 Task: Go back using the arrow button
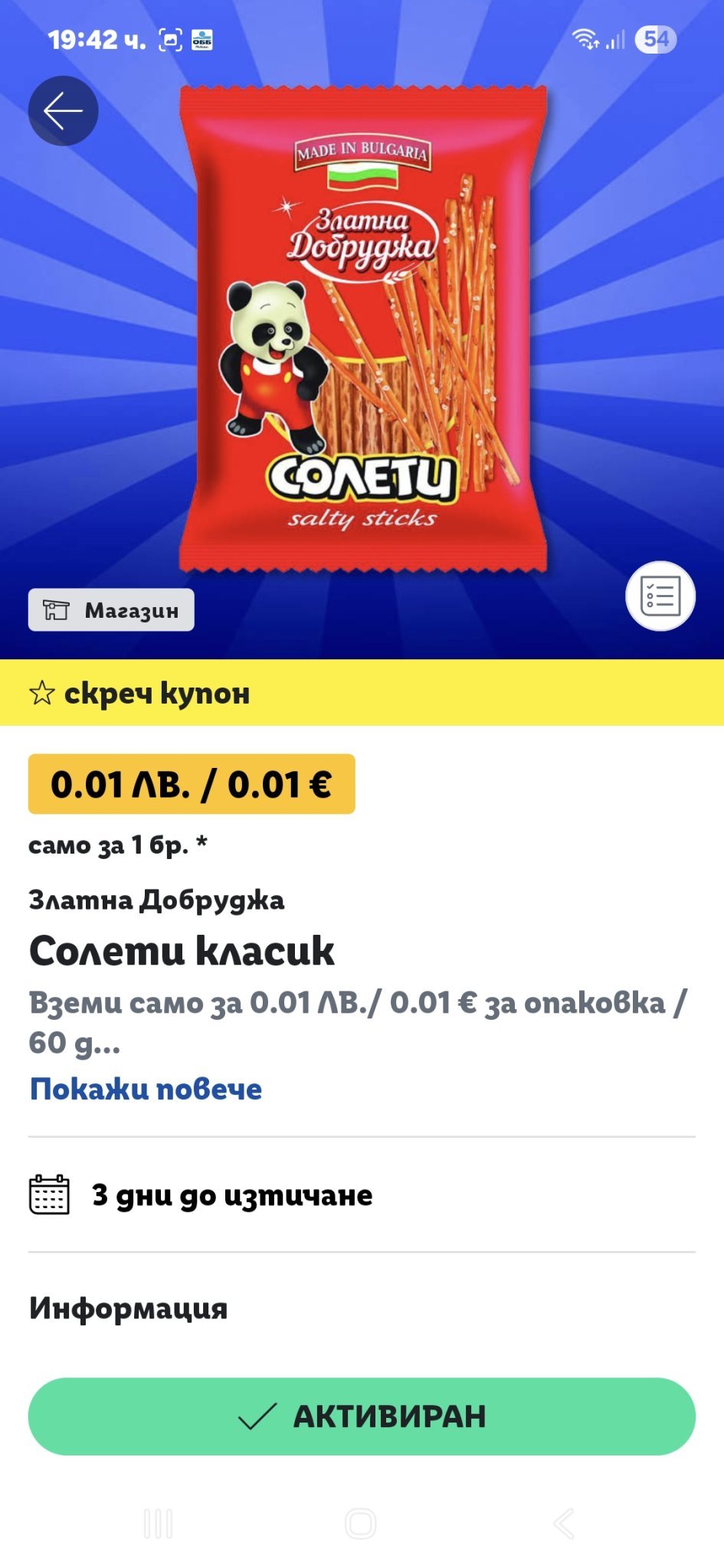63,111
